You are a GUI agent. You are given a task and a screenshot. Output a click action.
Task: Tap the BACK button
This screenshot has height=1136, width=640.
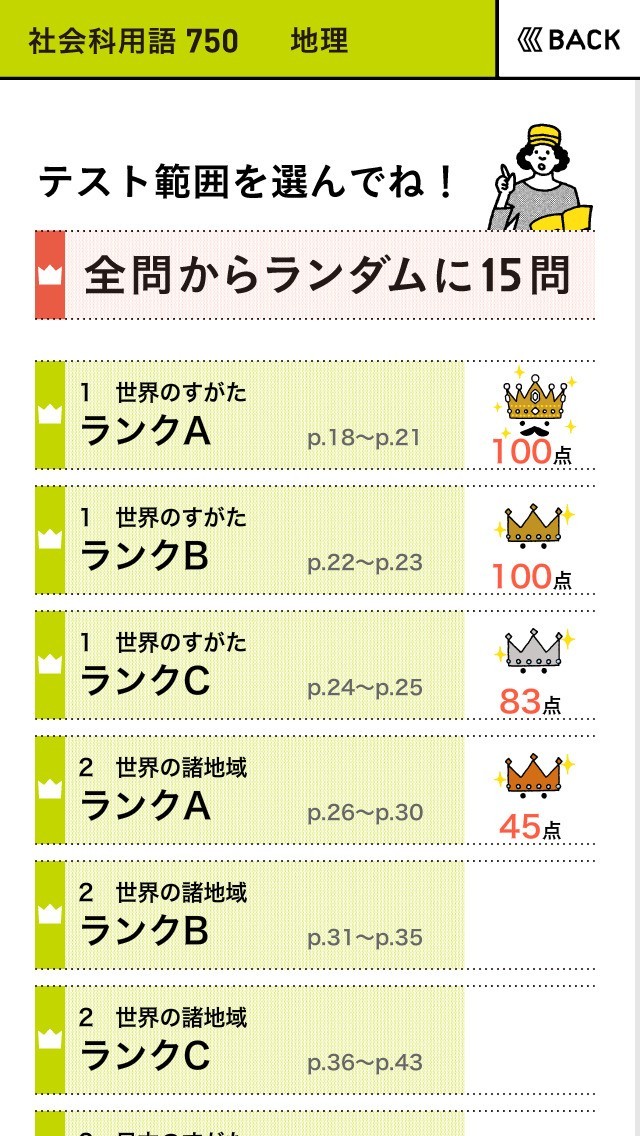click(x=569, y=39)
